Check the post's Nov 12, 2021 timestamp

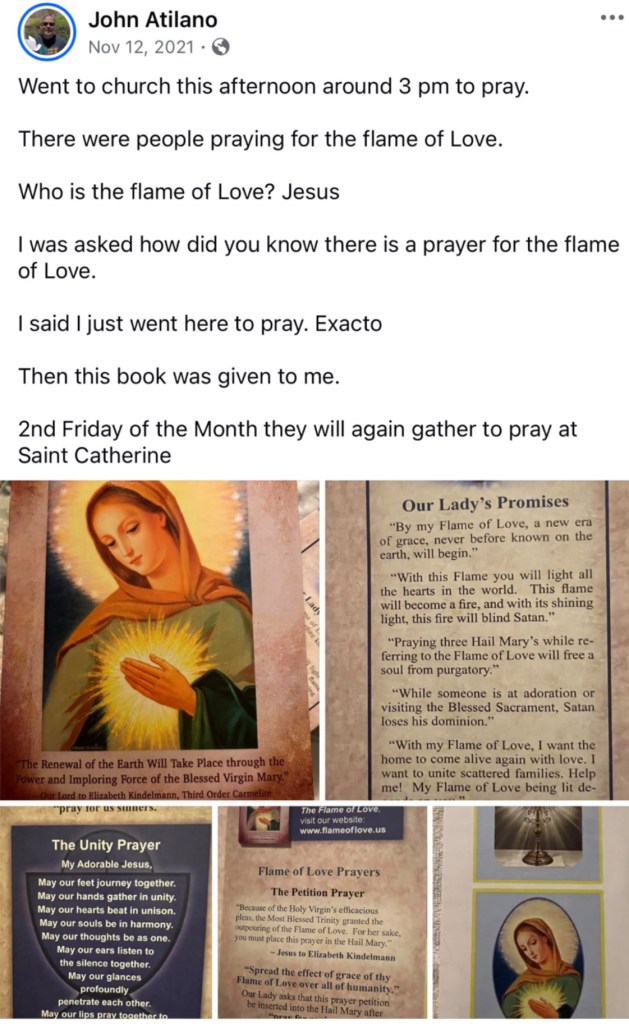[141, 47]
